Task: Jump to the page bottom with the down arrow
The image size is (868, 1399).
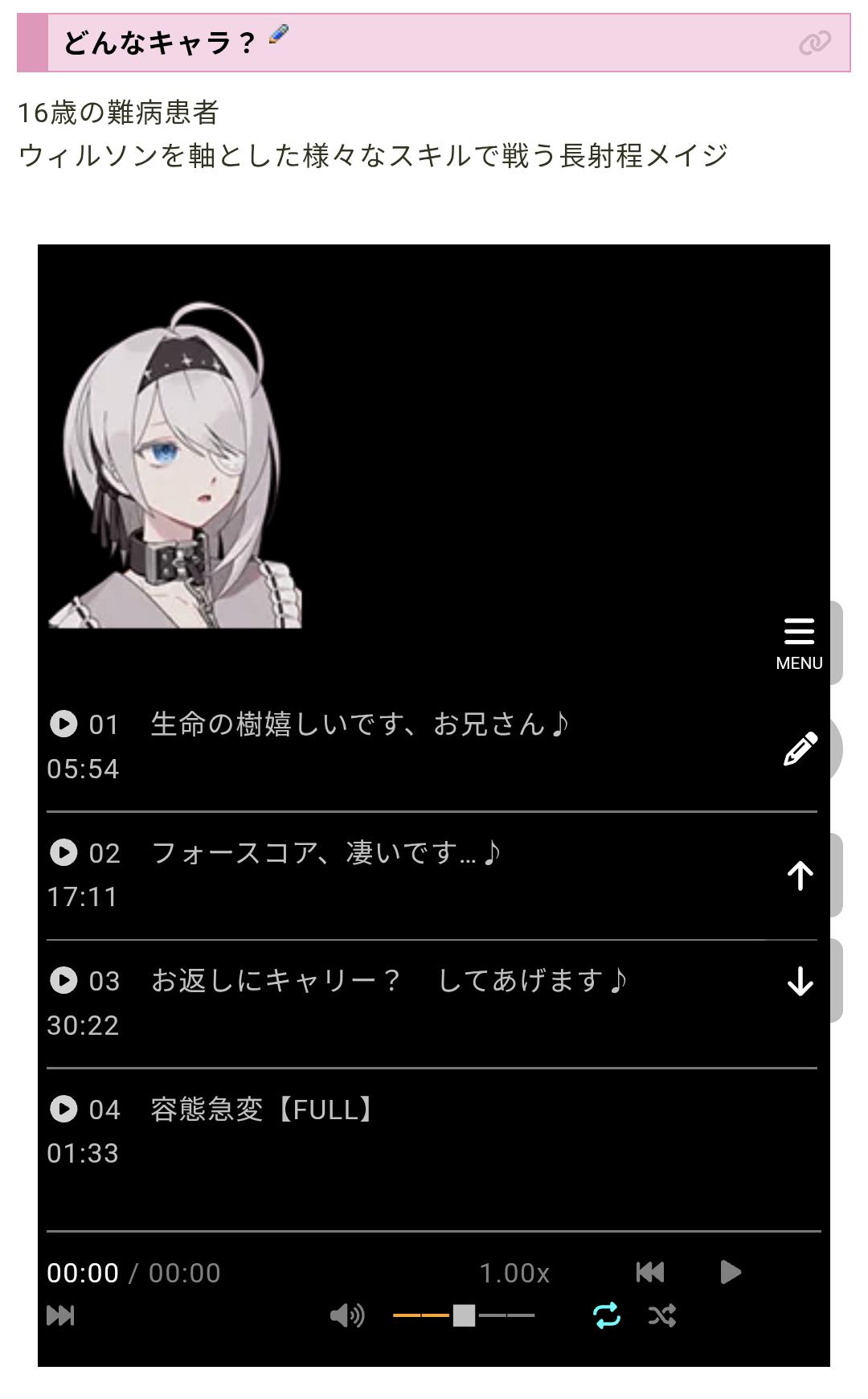Action: (x=800, y=981)
